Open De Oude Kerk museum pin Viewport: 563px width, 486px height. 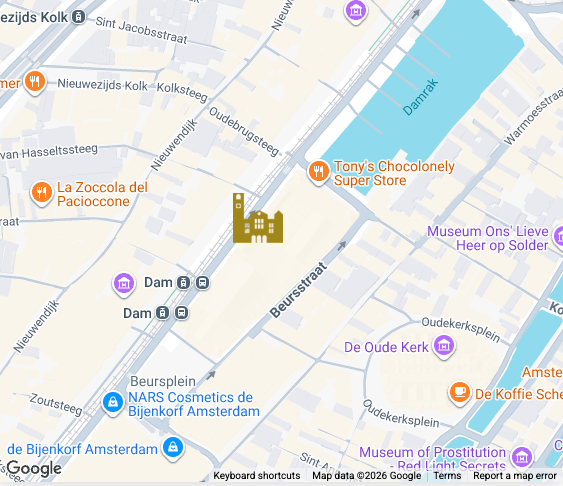[444, 346]
